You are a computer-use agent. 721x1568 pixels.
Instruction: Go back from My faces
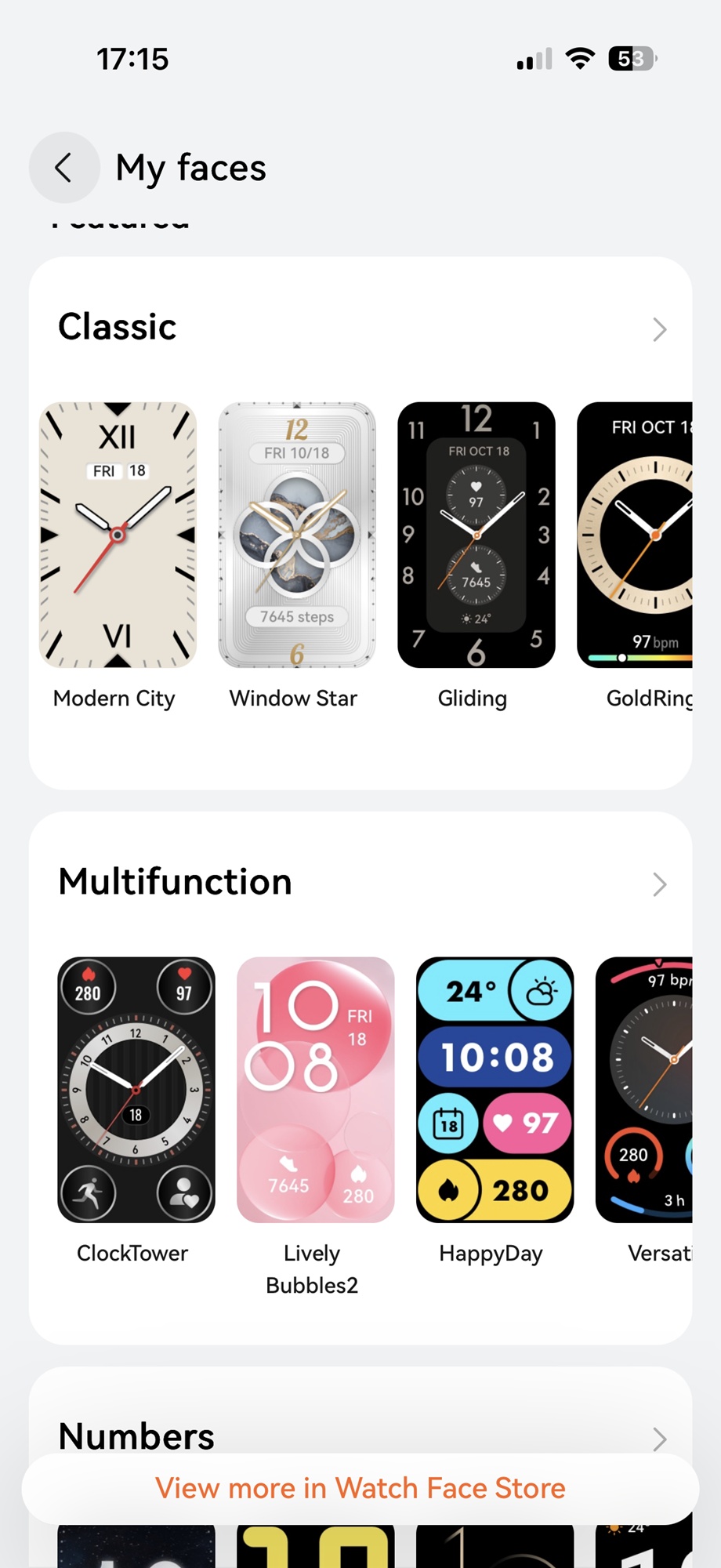click(x=64, y=168)
